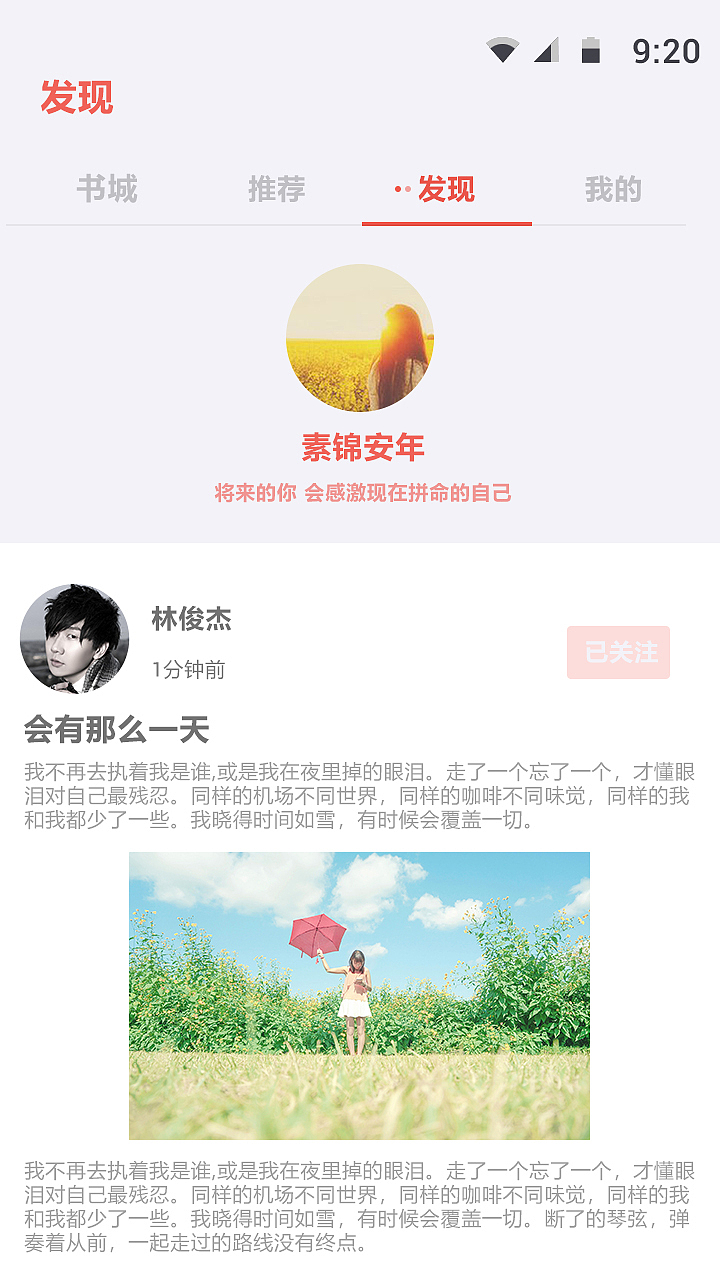Tap 发现 to refresh the feed

447,189
